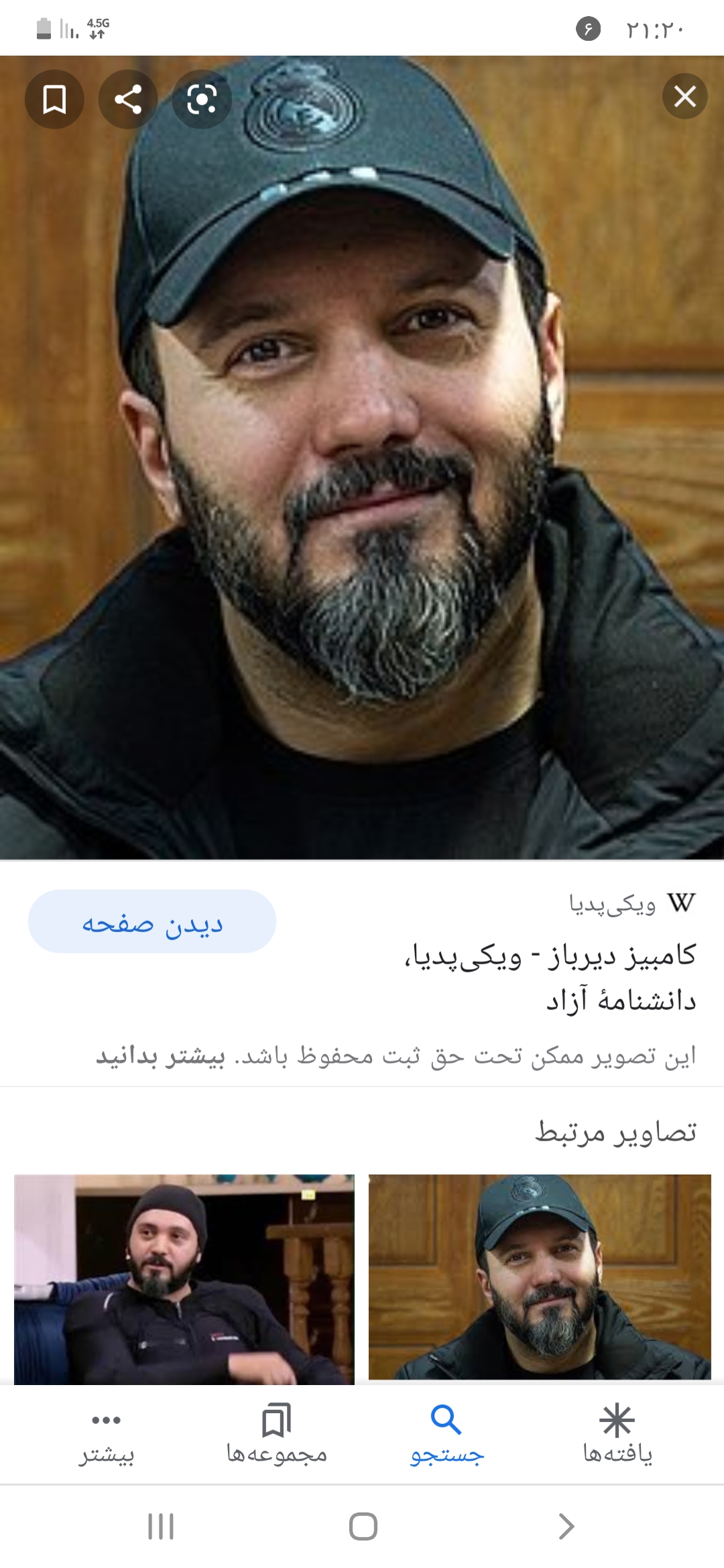Search inside the image with Lens
The width and height of the screenshot is (724, 1568).
202,99
